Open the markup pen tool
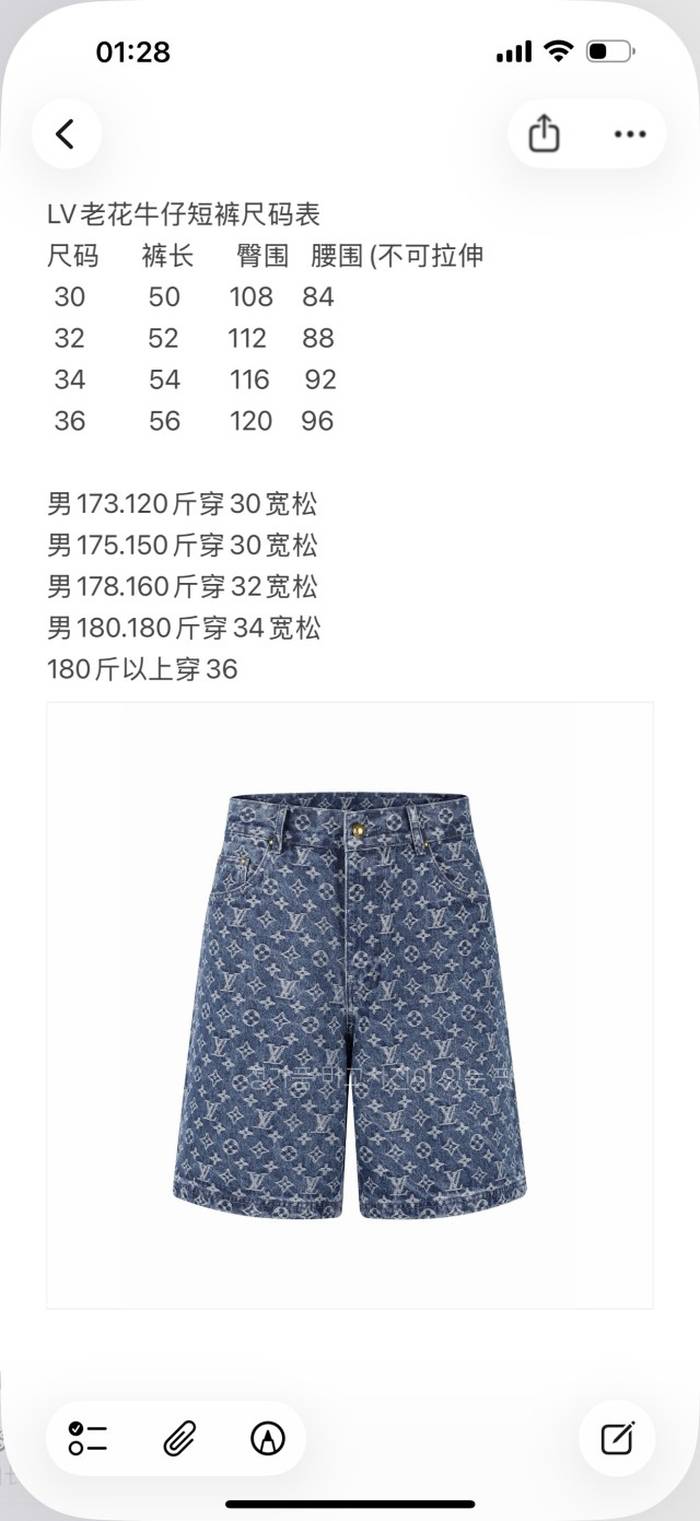 click(x=267, y=1438)
